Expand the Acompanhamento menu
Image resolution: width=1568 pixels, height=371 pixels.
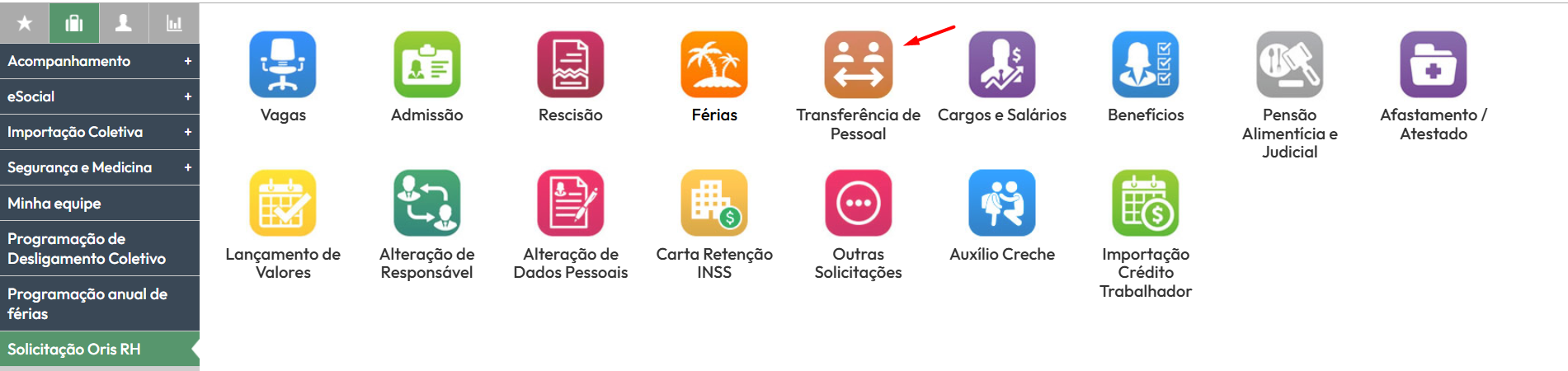coord(99,61)
